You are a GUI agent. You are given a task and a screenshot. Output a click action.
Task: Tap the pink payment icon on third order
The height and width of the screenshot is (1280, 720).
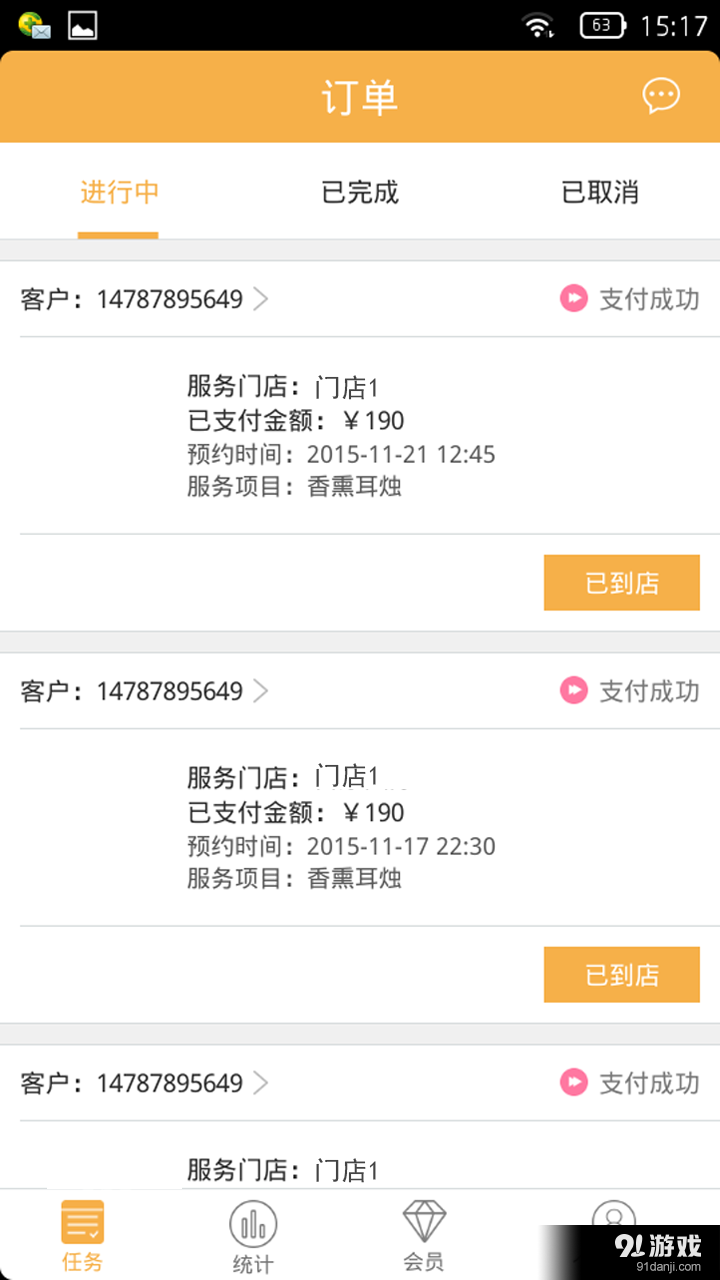point(574,1082)
